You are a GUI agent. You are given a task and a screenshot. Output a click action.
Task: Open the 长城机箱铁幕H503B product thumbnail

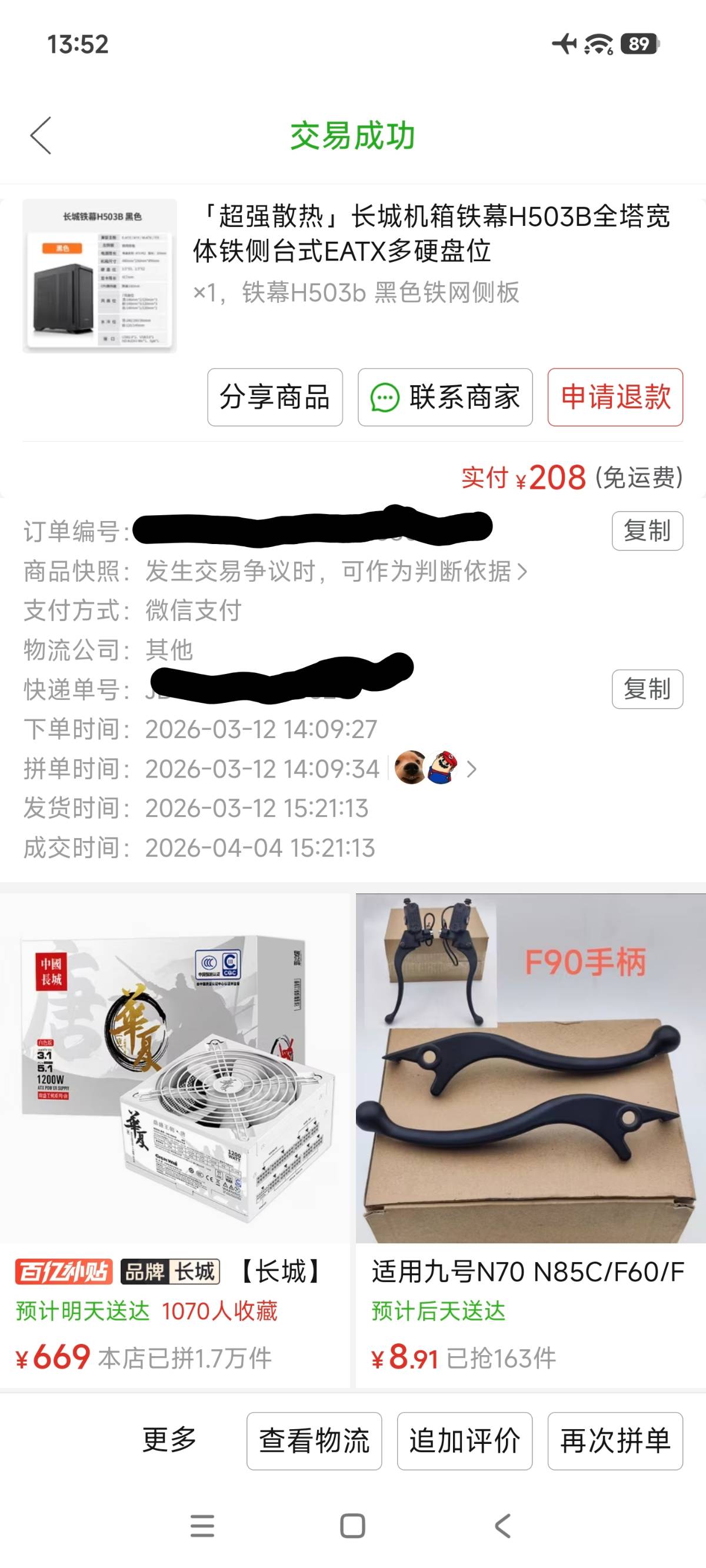click(x=100, y=276)
